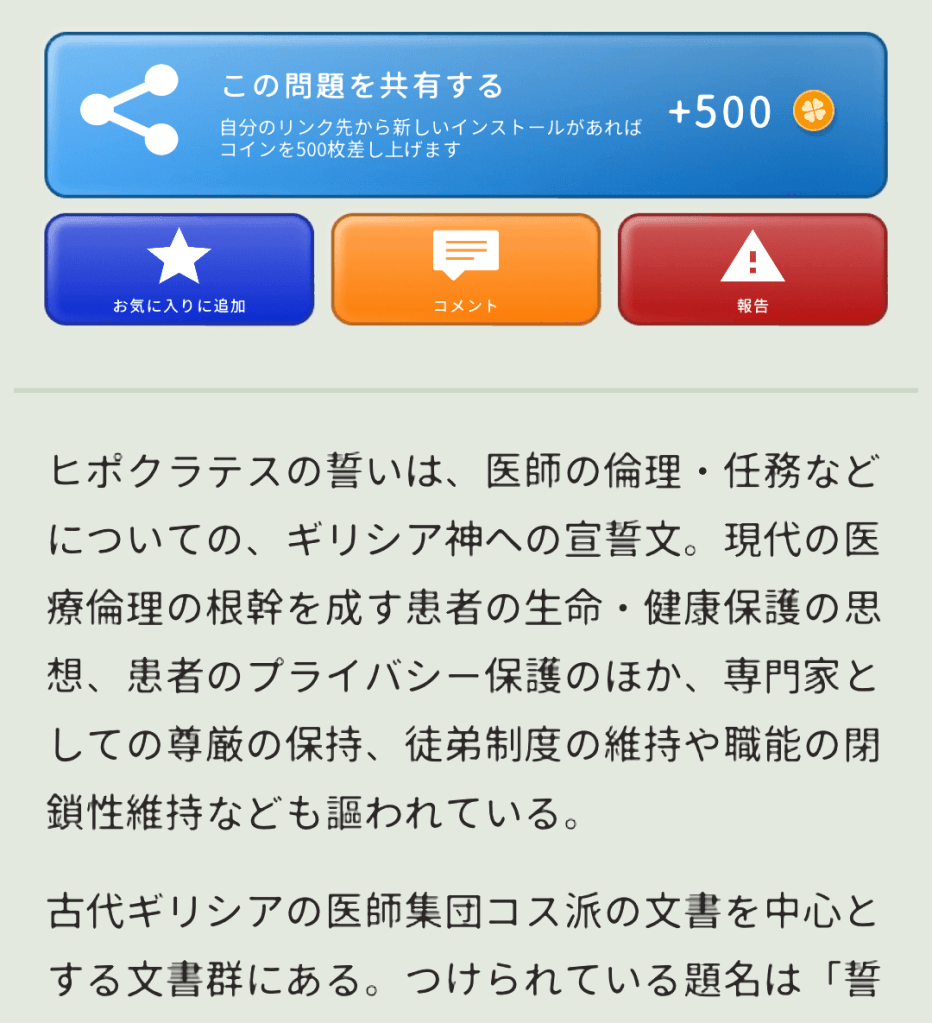The image size is (932, 1023).
Task: Add question to favorites (お気に入りに追加)
Action: [x=179, y=270]
